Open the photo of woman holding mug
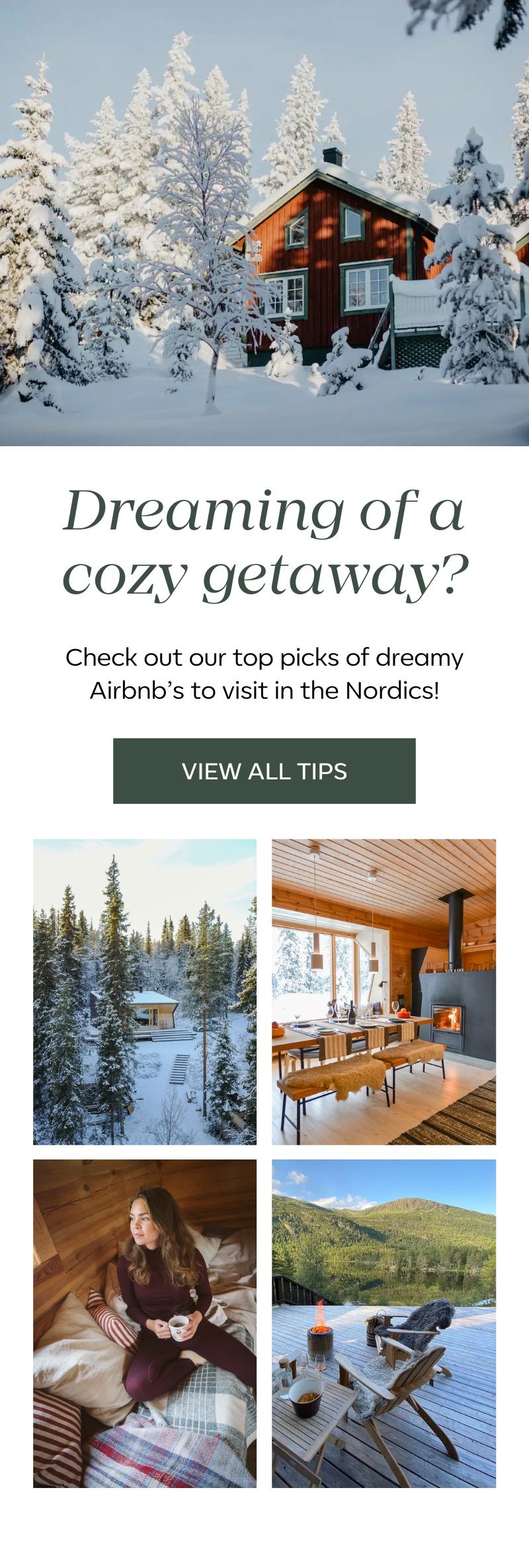The width and height of the screenshot is (529, 1568). pos(145,1323)
